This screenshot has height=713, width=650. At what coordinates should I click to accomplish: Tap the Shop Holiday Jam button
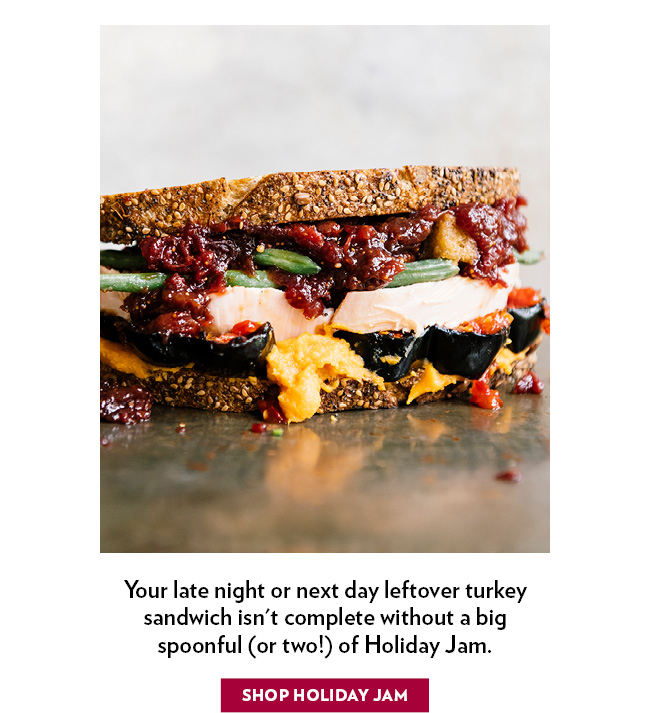tap(324, 695)
